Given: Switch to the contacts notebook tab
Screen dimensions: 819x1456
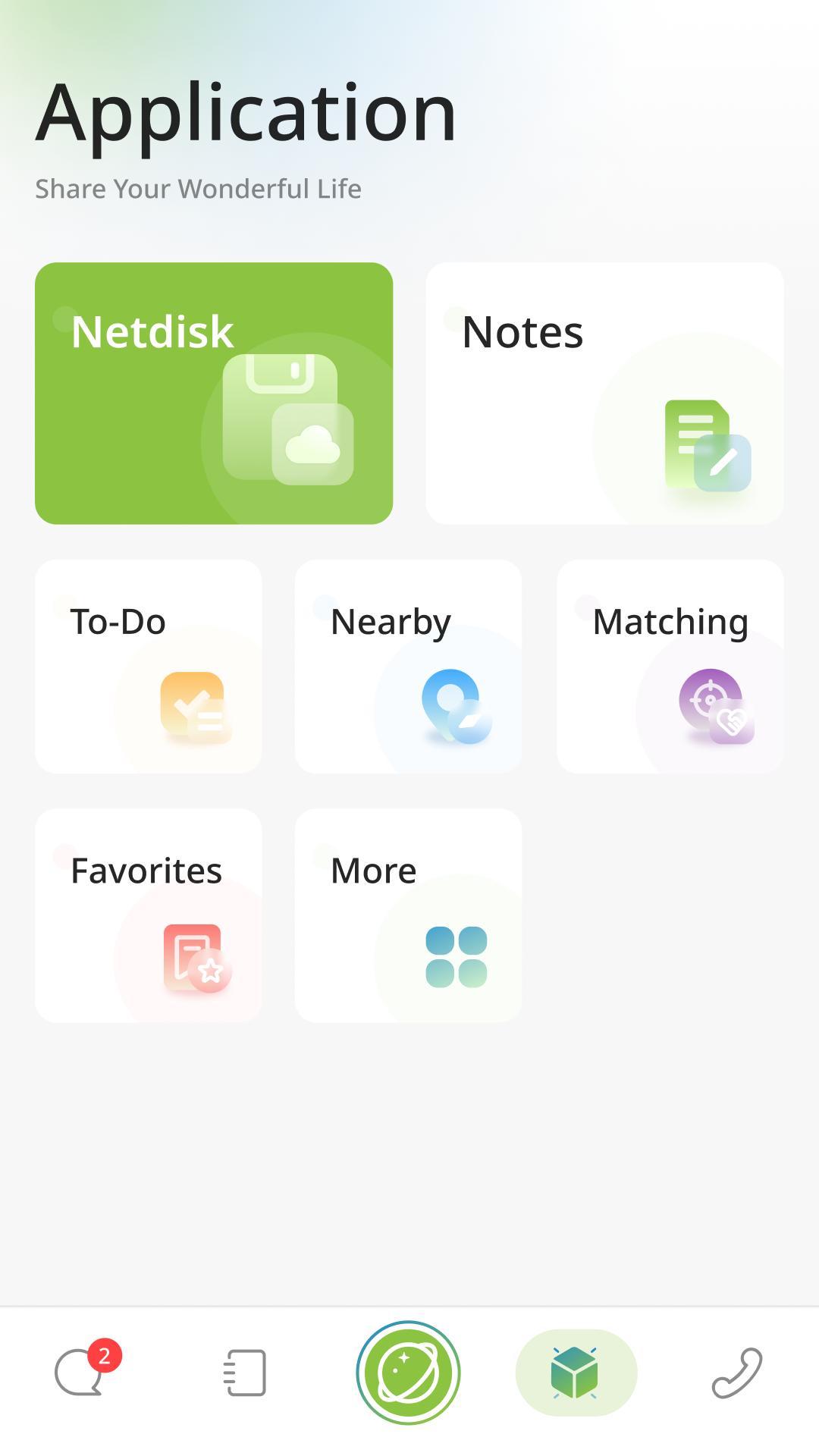Looking at the screenshot, I should (245, 1372).
